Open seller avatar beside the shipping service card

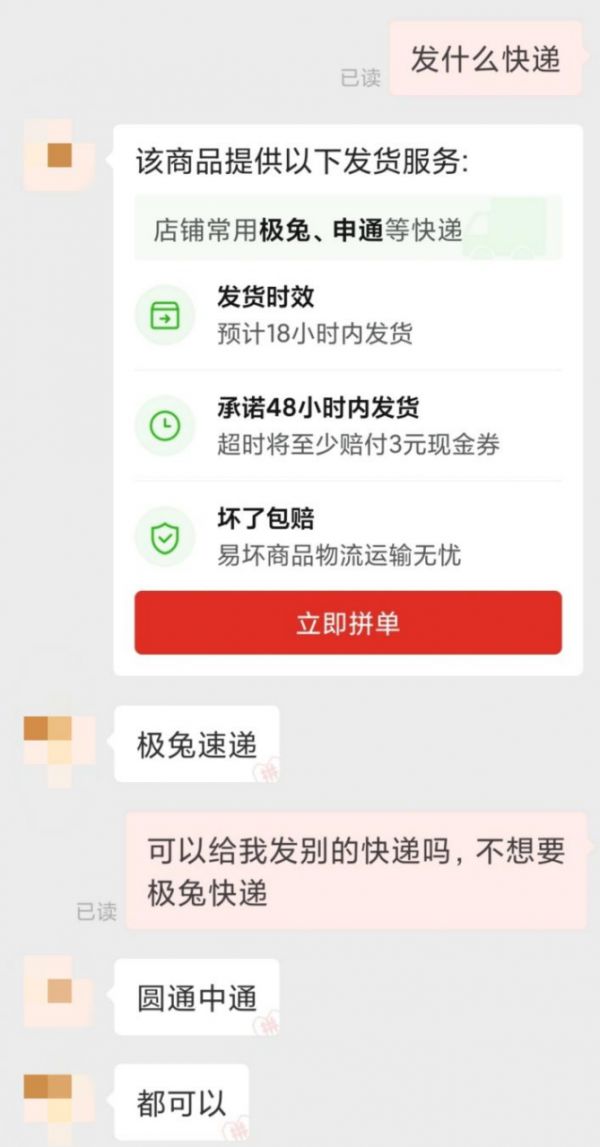59,154
